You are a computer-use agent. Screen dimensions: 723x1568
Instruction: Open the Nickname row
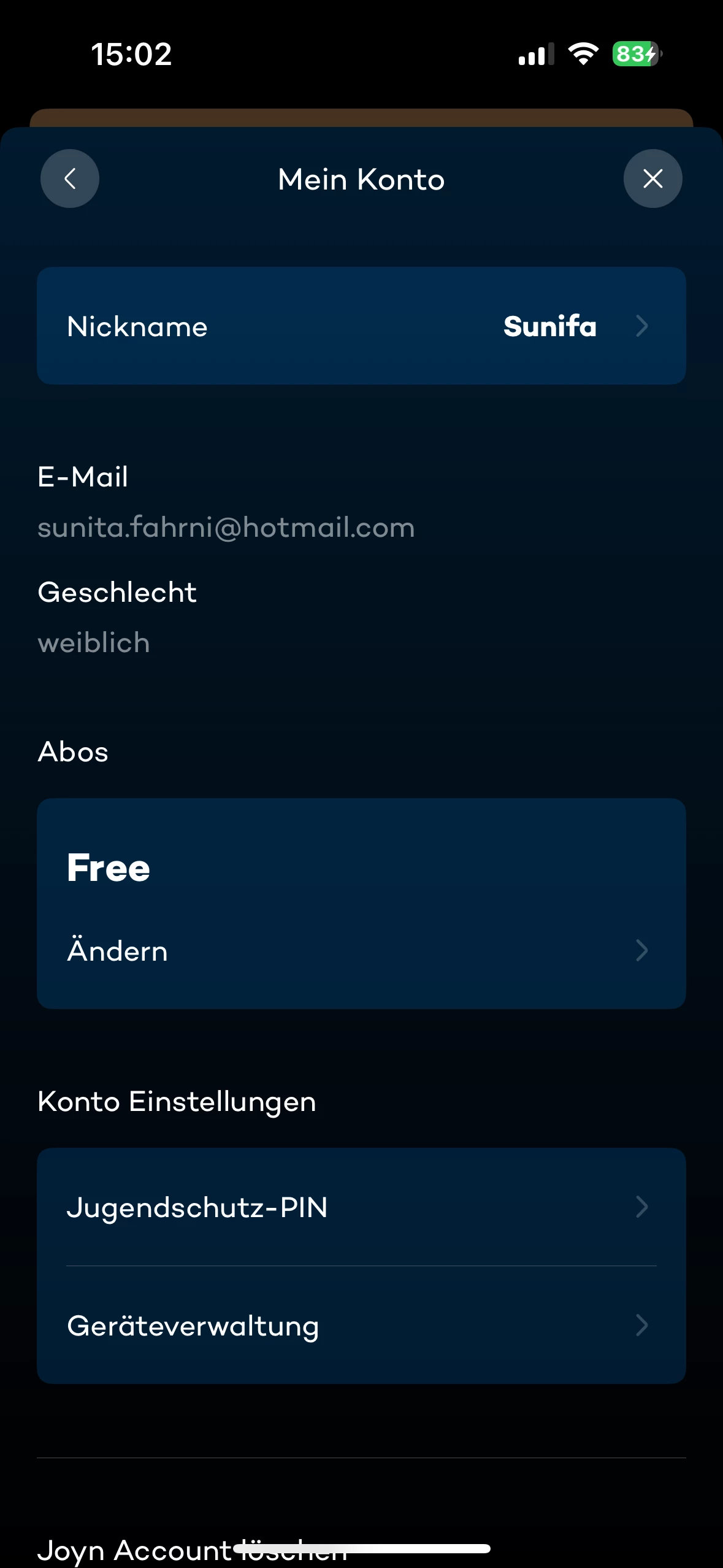pyautogui.click(x=361, y=326)
